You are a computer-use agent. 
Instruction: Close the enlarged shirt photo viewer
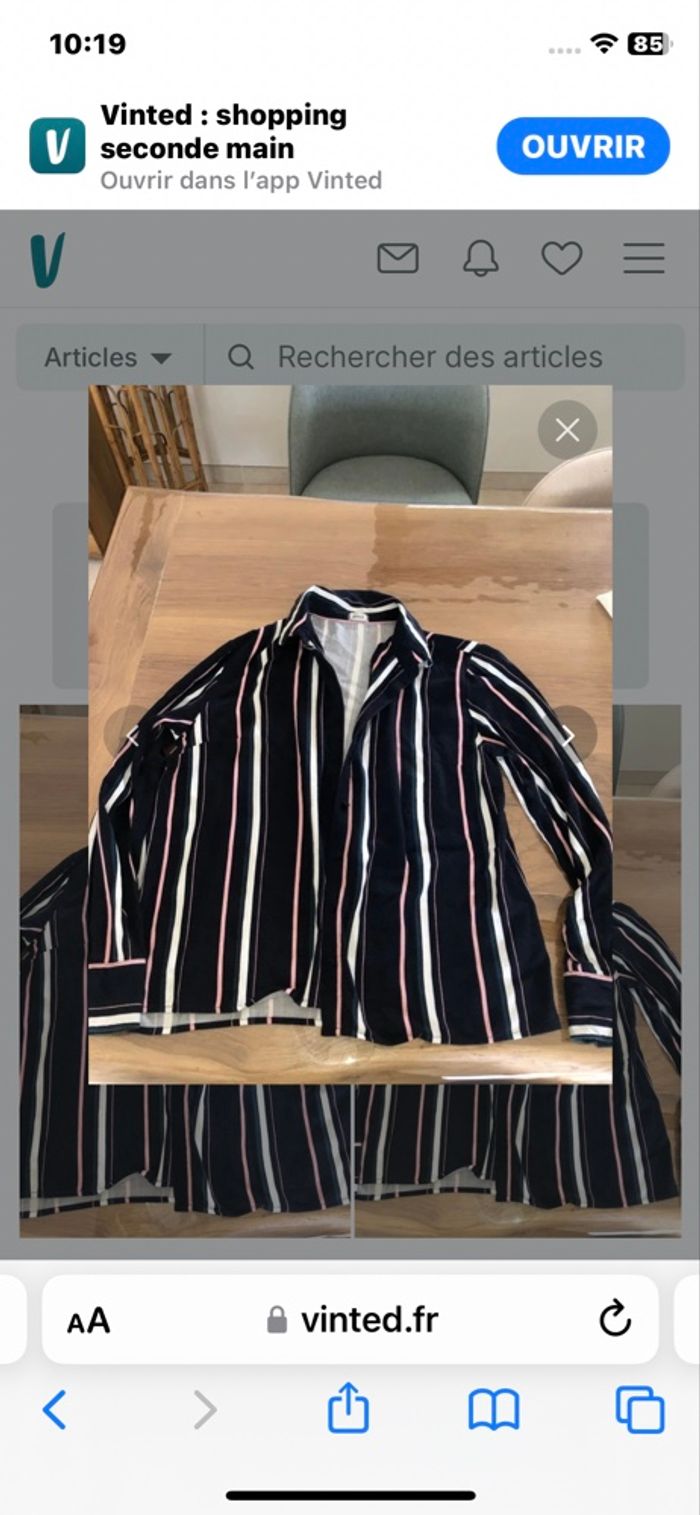[567, 430]
